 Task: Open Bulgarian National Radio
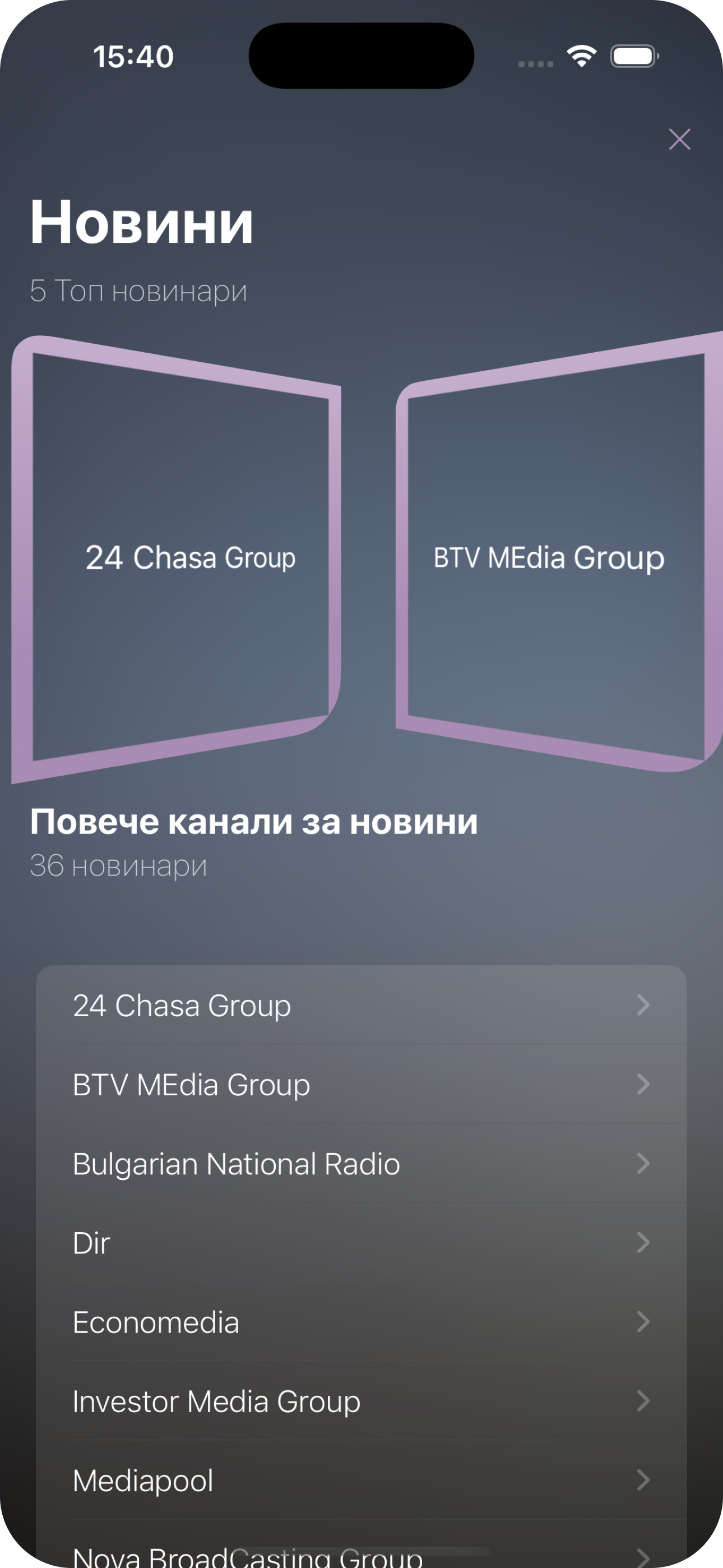361,1163
